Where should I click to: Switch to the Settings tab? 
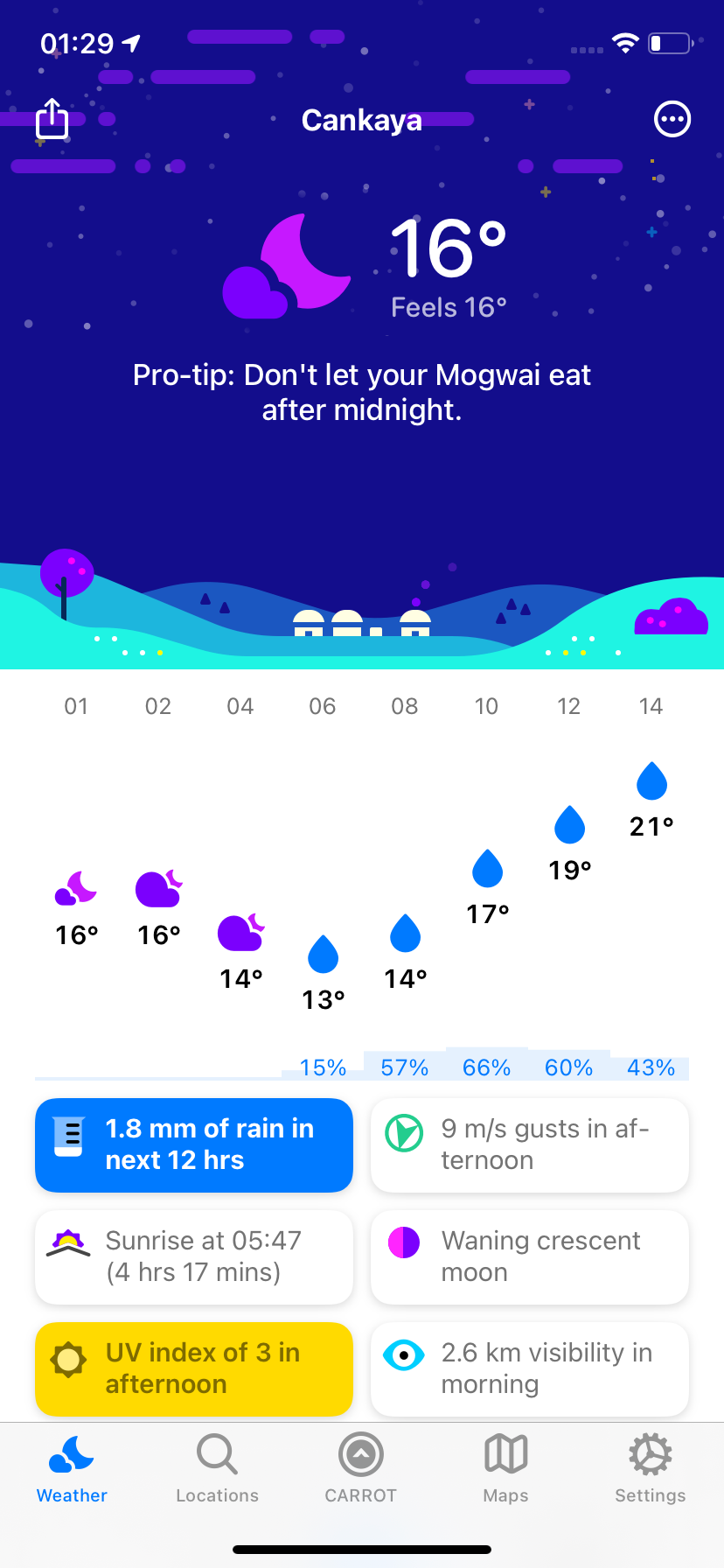coord(650,1468)
